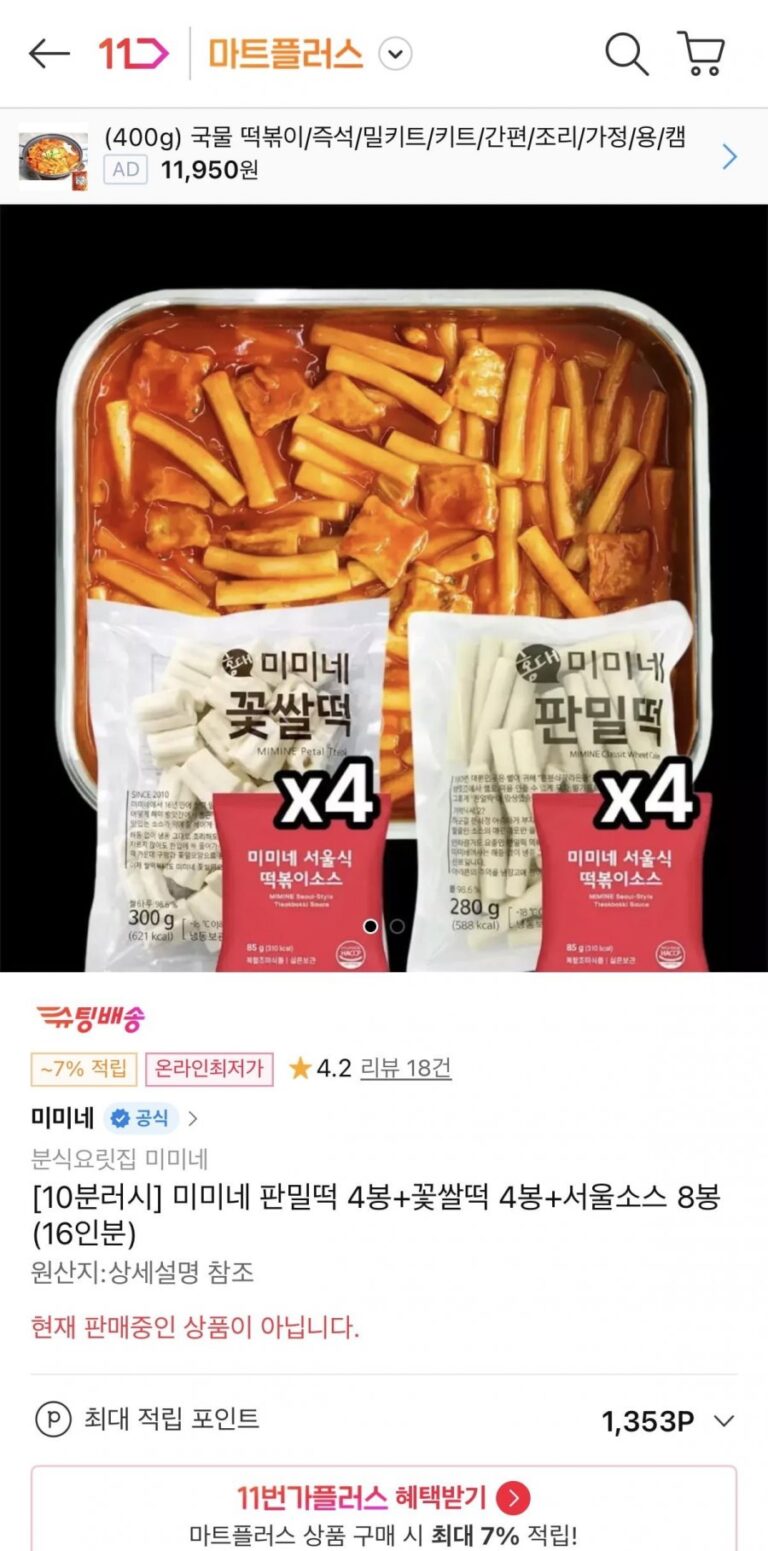Viewport: 768px width, 1551px height.
Task: Open the shopping cart
Action: click(x=701, y=54)
